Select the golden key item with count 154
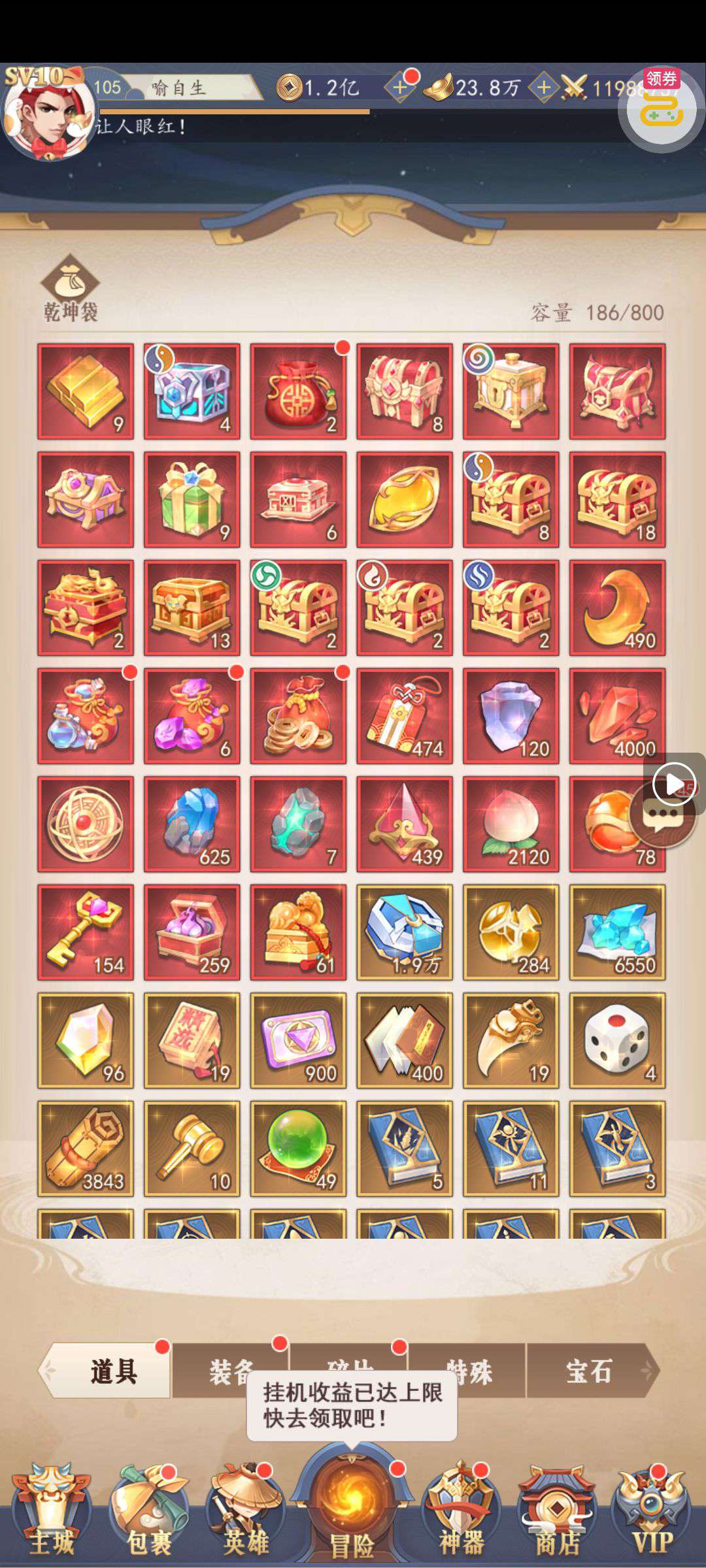 pos(86,932)
